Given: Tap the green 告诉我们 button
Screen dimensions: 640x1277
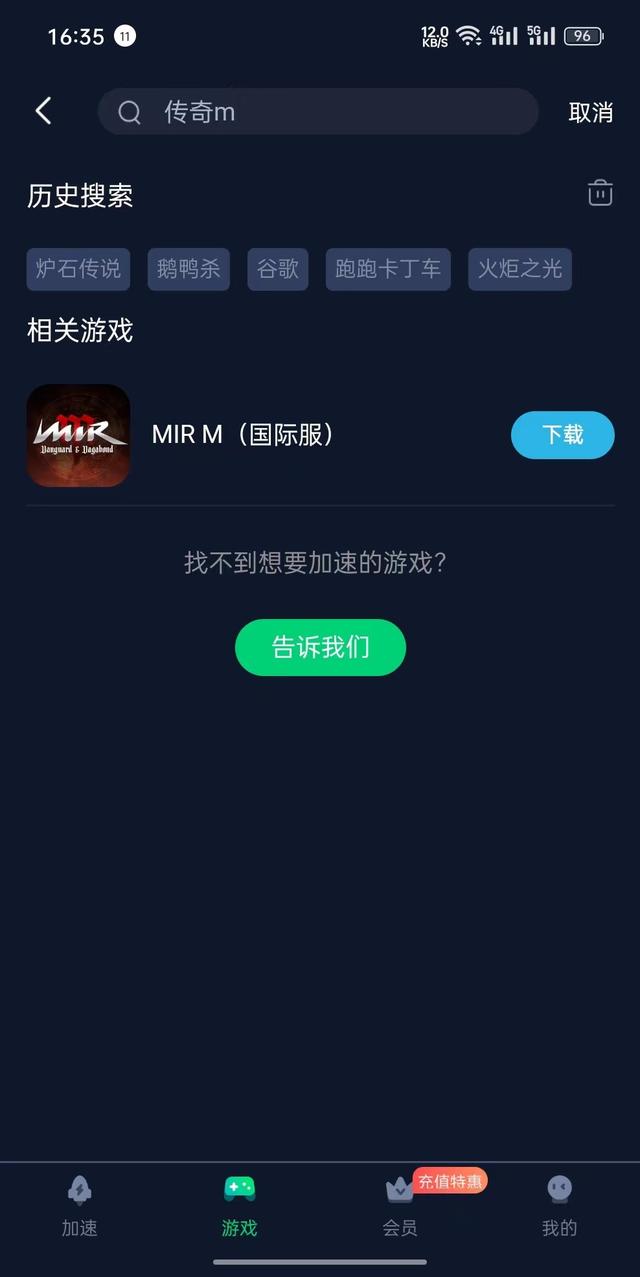Looking at the screenshot, I should coord(320,647).
